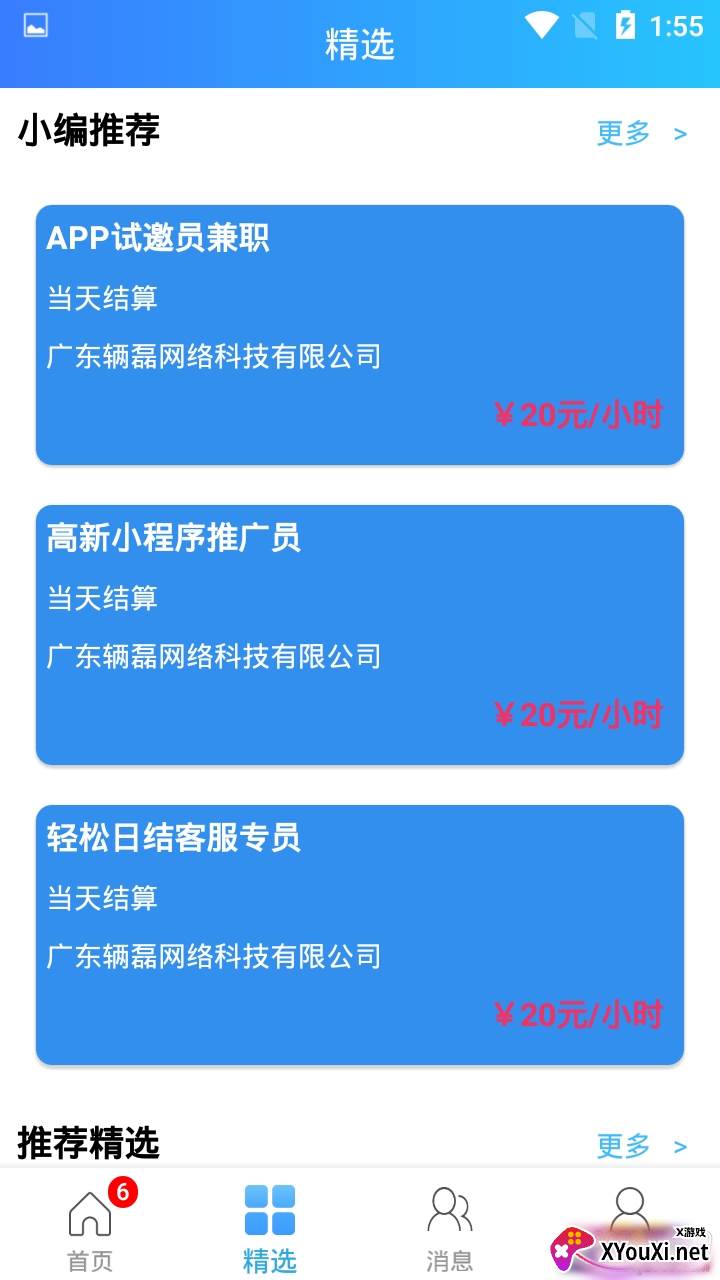This screenshot has width=720, height=1280.
Task: Open the 高新小程序推广员 job card
Action: click(x=360, y=635)
